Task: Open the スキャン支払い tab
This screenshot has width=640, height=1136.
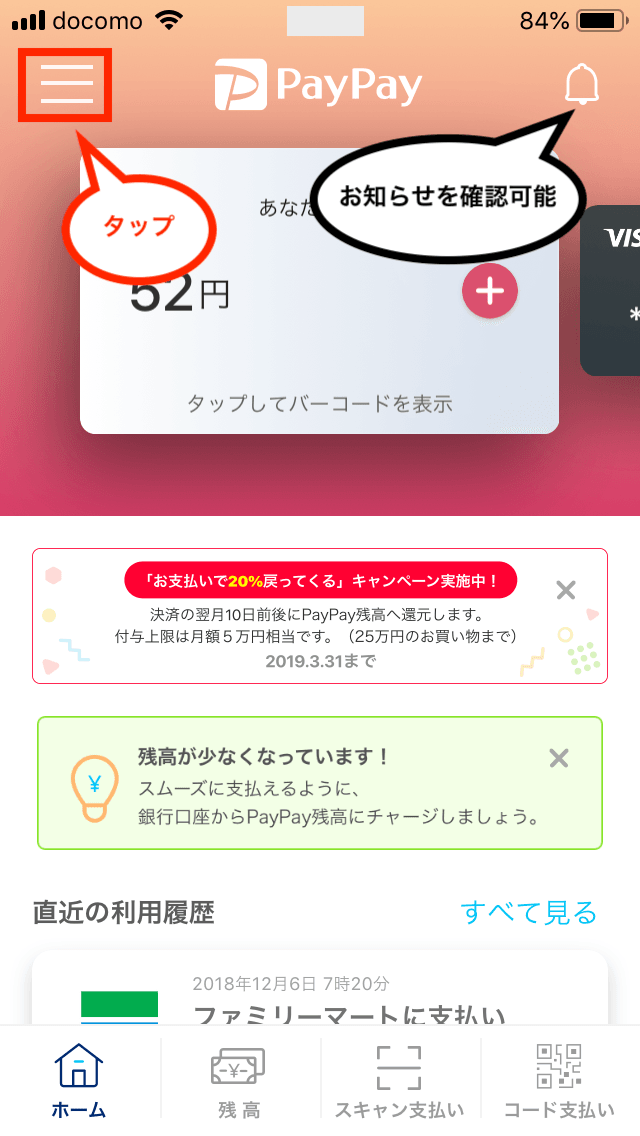Action: click(399, 1080)
